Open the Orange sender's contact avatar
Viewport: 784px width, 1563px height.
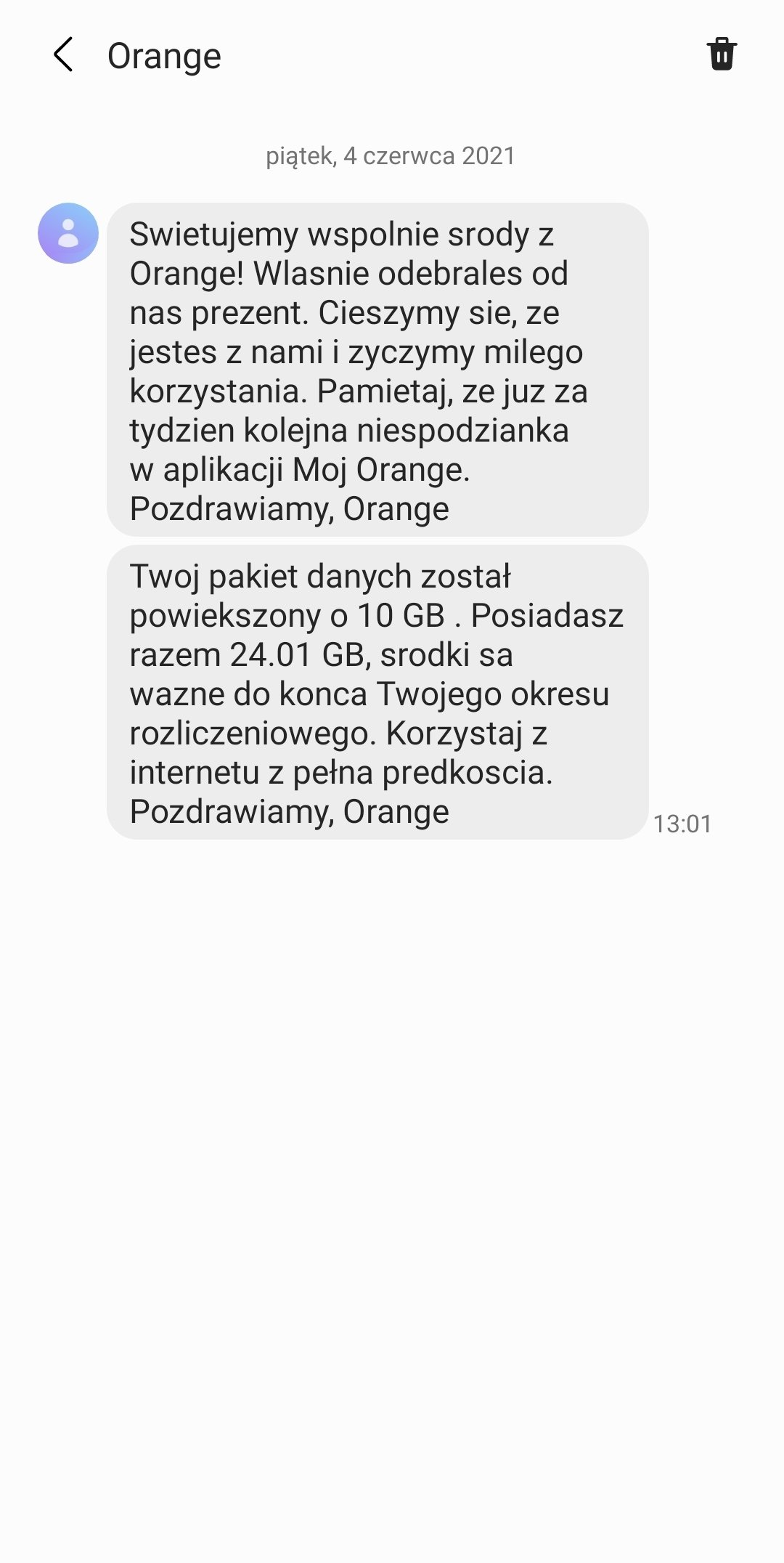point(68,233)
